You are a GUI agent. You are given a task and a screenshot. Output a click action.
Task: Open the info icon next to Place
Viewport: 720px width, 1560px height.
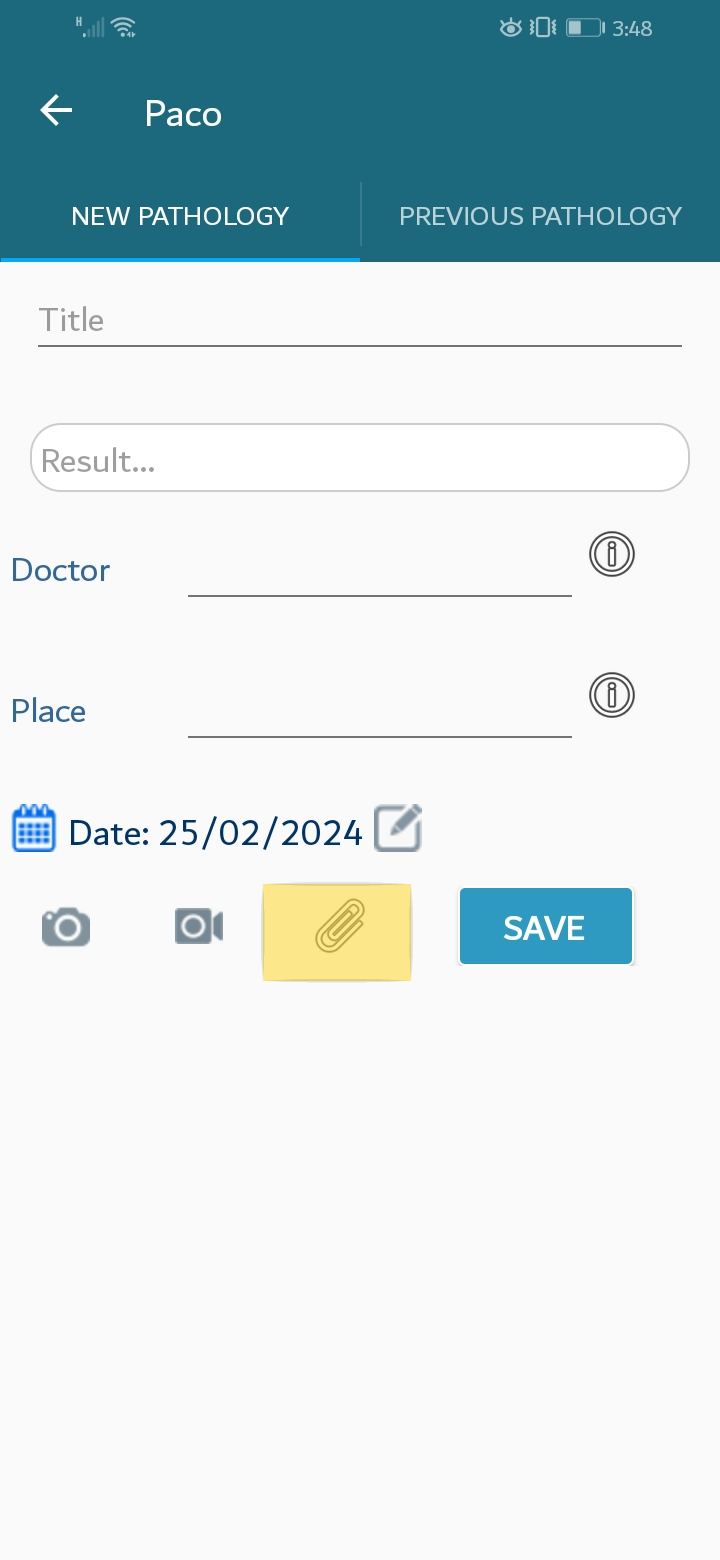[x=612, y=695]
